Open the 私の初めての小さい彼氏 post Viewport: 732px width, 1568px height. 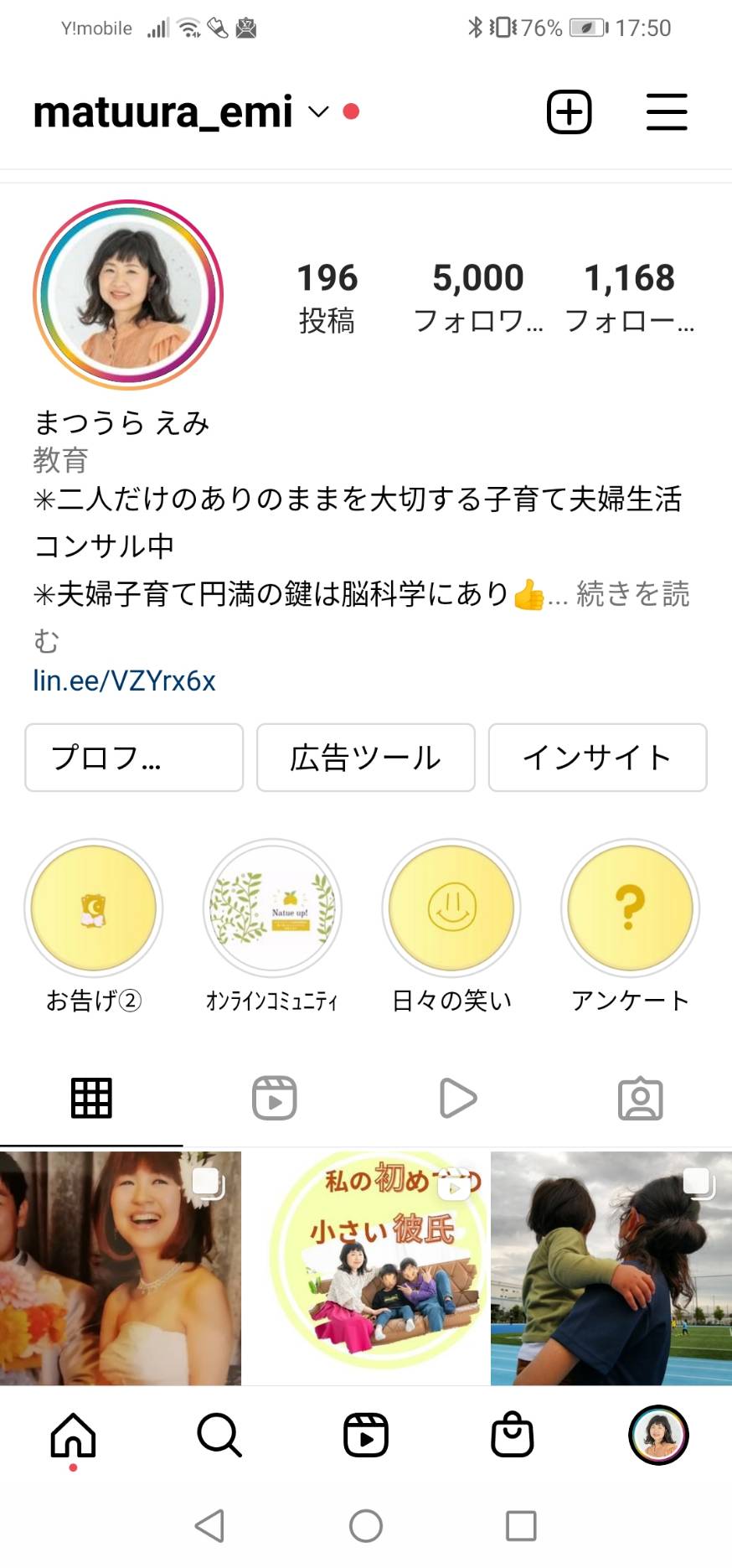[366, 1268]
